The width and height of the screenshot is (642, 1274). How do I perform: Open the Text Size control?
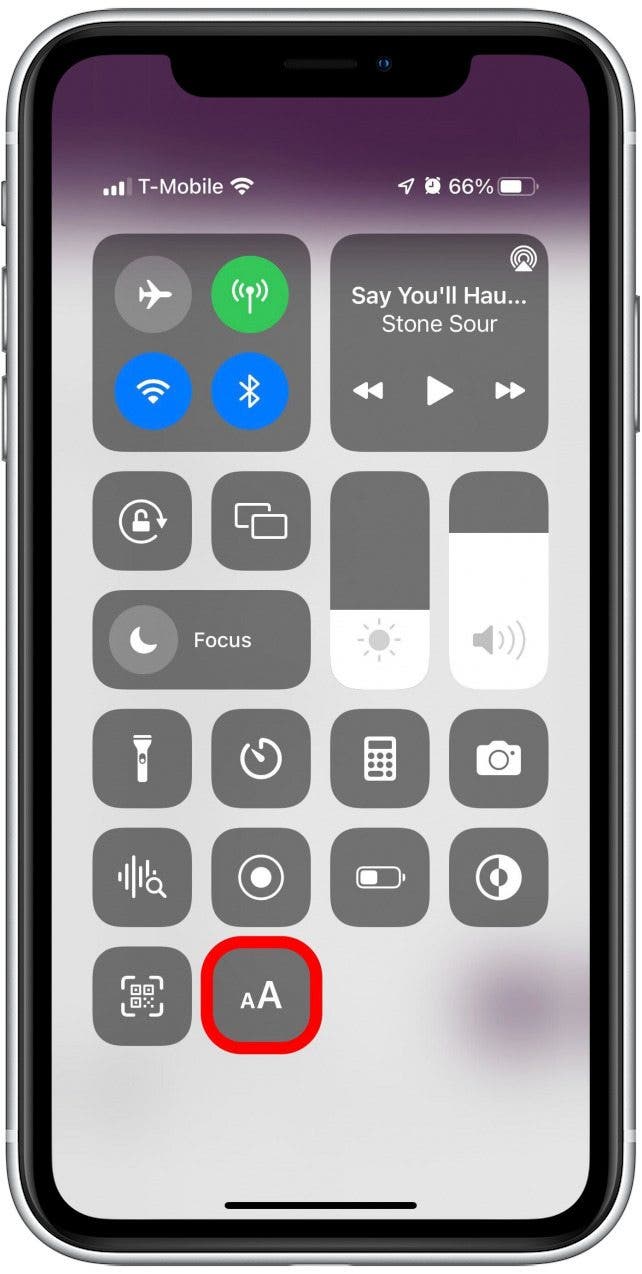coord(261,996)
